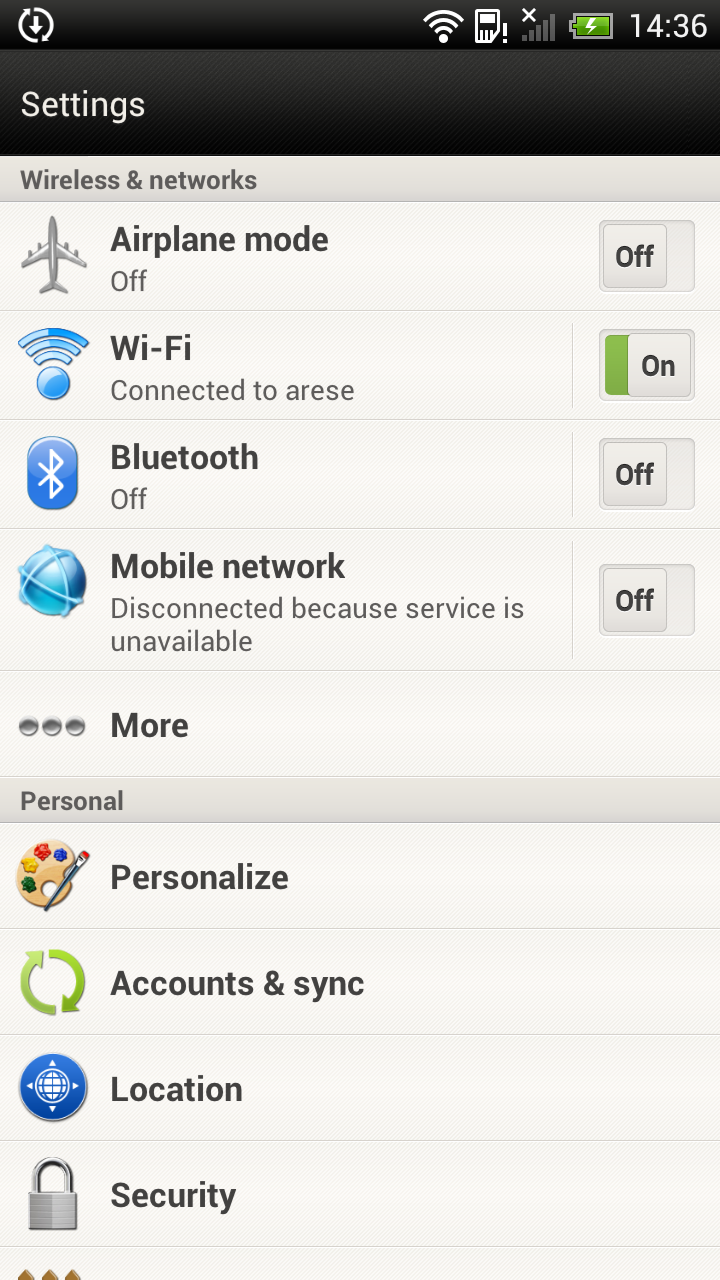Open Wi-Fi settings row
This screenshot has width=720, height=1280.
pyautogui.click(x=286, y=365)
